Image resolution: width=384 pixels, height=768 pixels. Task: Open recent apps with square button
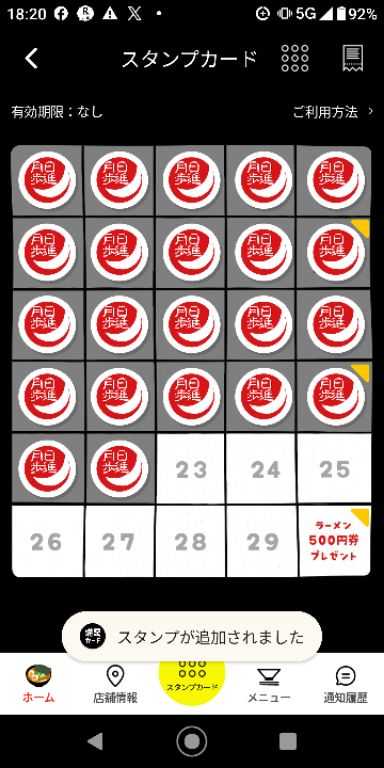288,742
